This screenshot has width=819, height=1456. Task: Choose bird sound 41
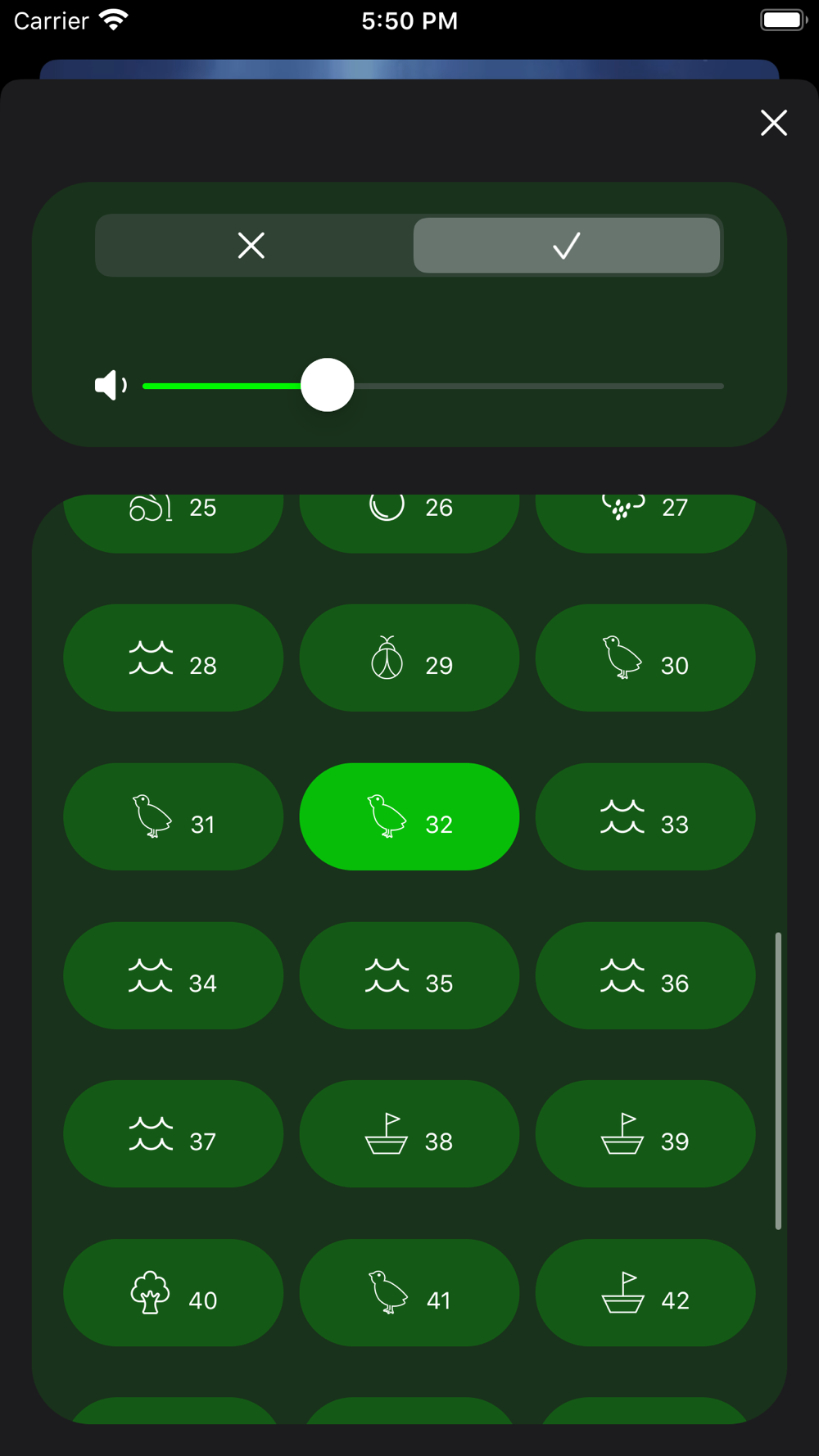pyautogui.click(x=409, y=1292)
